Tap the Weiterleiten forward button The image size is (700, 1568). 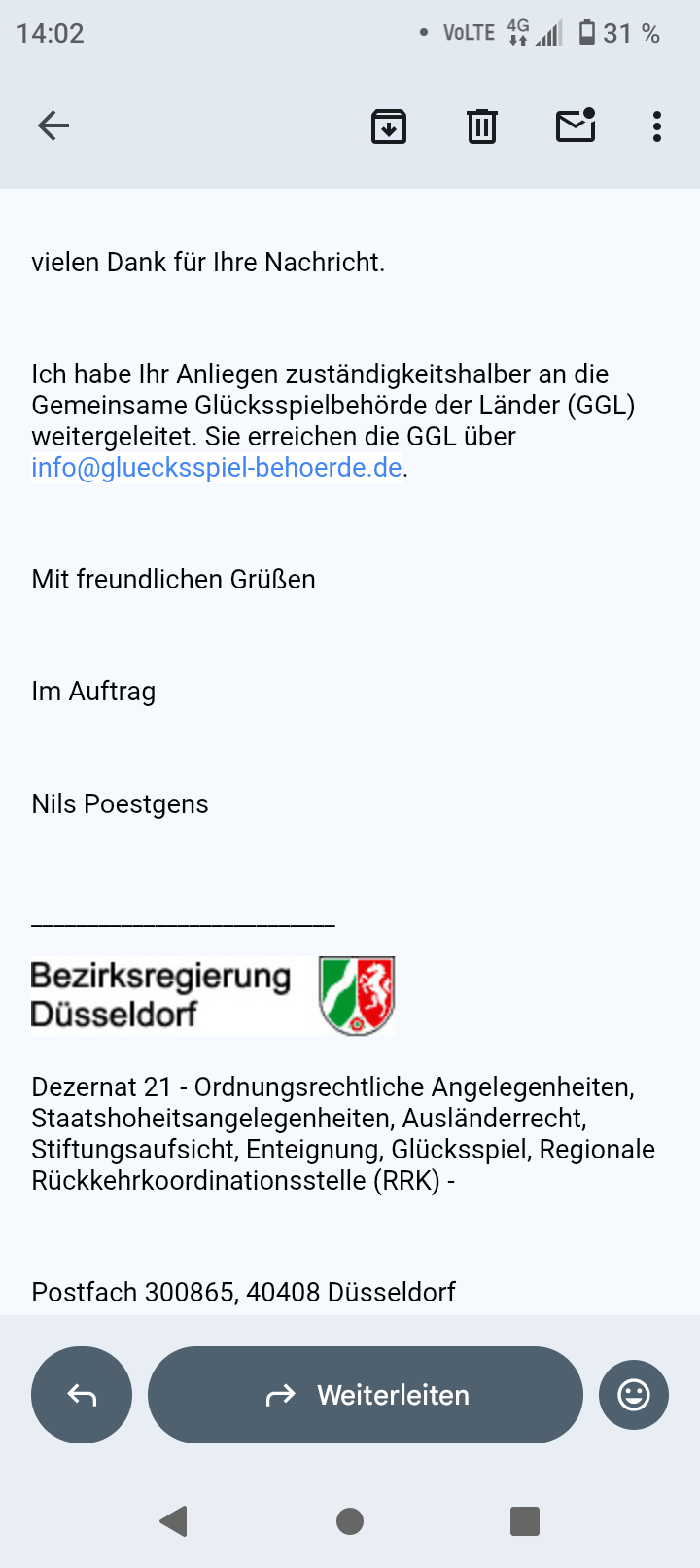tap(366, 1395)
